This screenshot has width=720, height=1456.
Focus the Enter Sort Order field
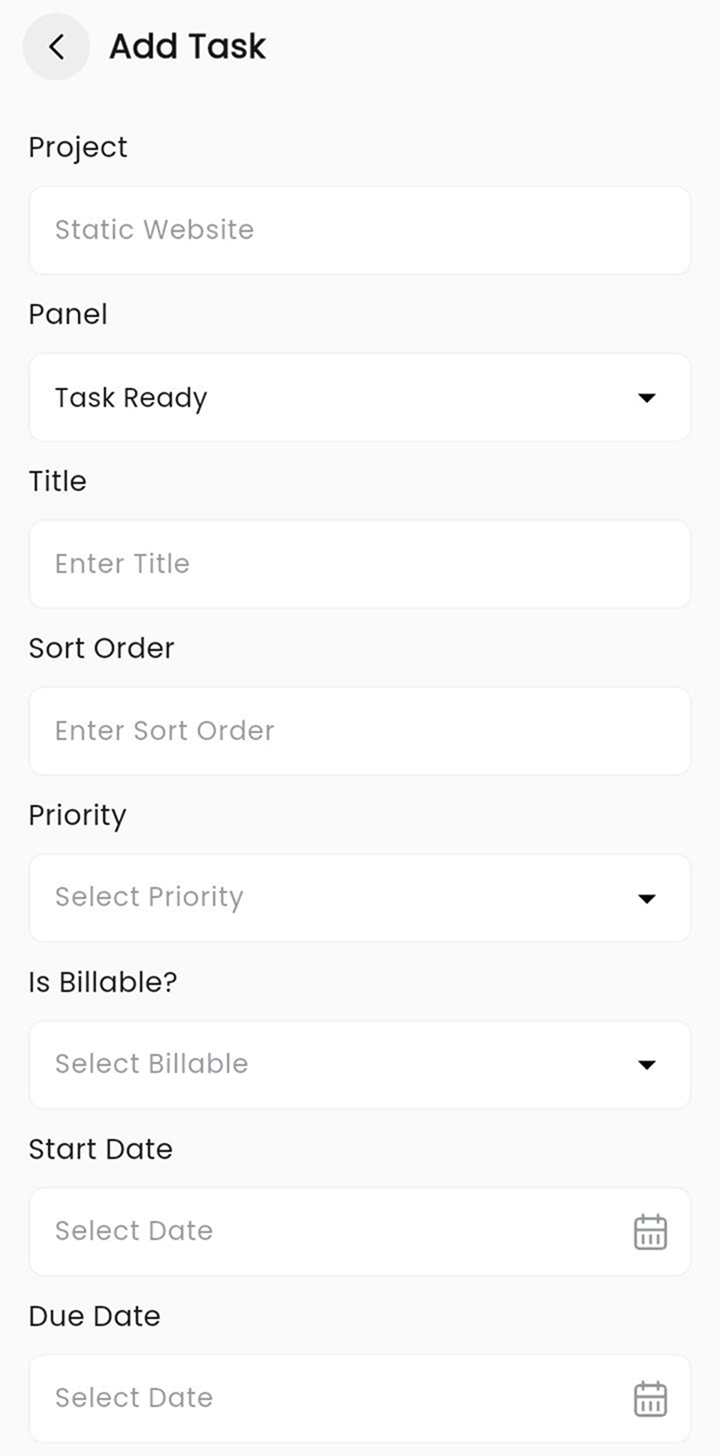[360, 731]
